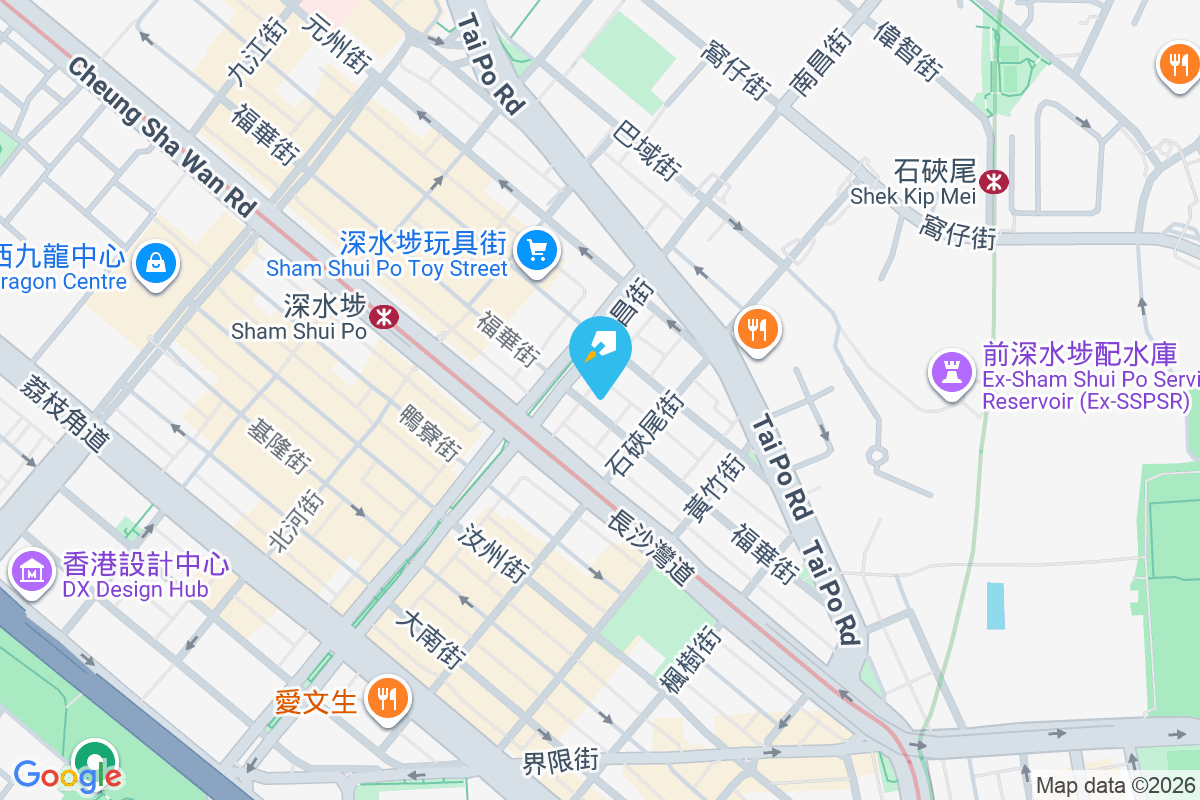Open the 愛文生 restaurant pin
Screen dimensions: 1200x800
tap(385, 697)
